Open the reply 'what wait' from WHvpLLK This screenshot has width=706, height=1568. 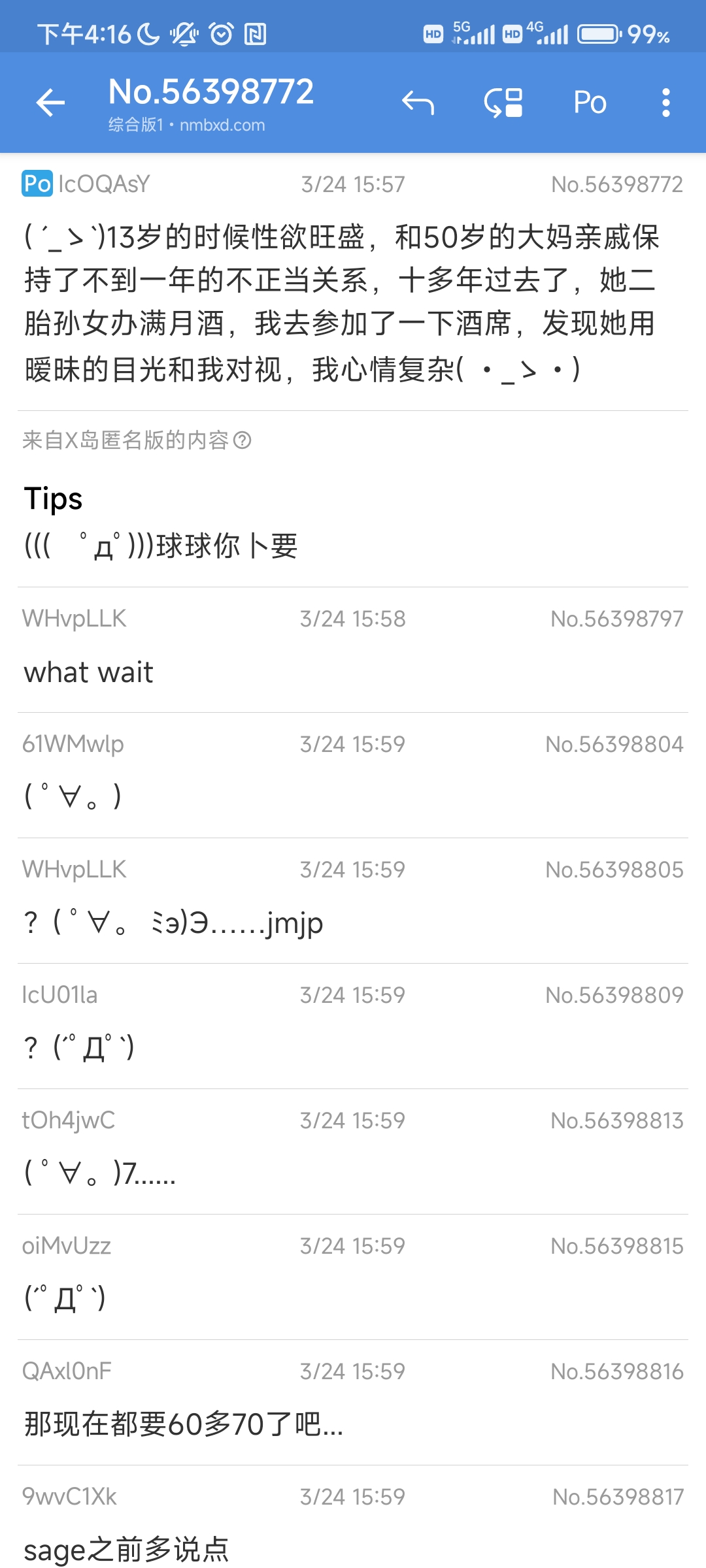tap(353, 650)
